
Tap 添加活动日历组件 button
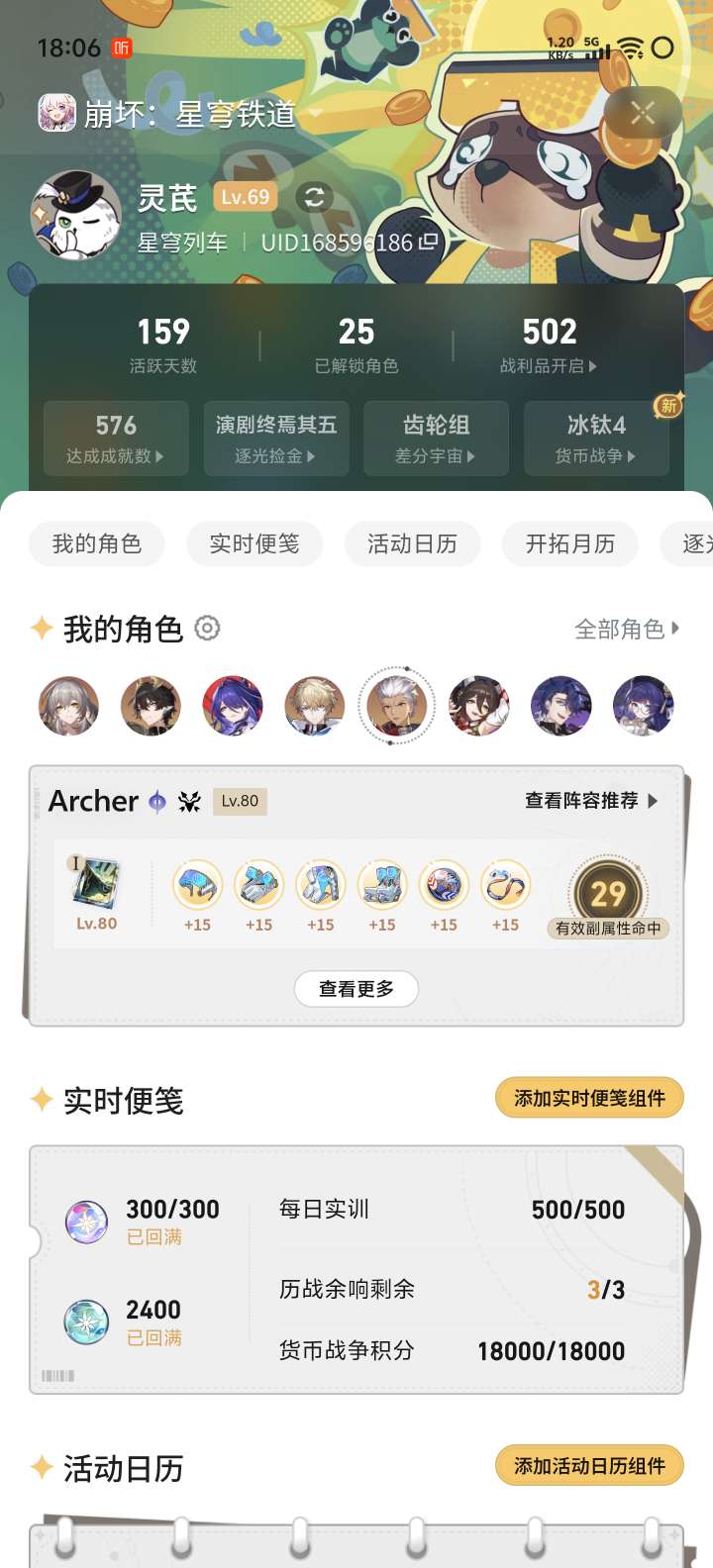[589, 1466]
